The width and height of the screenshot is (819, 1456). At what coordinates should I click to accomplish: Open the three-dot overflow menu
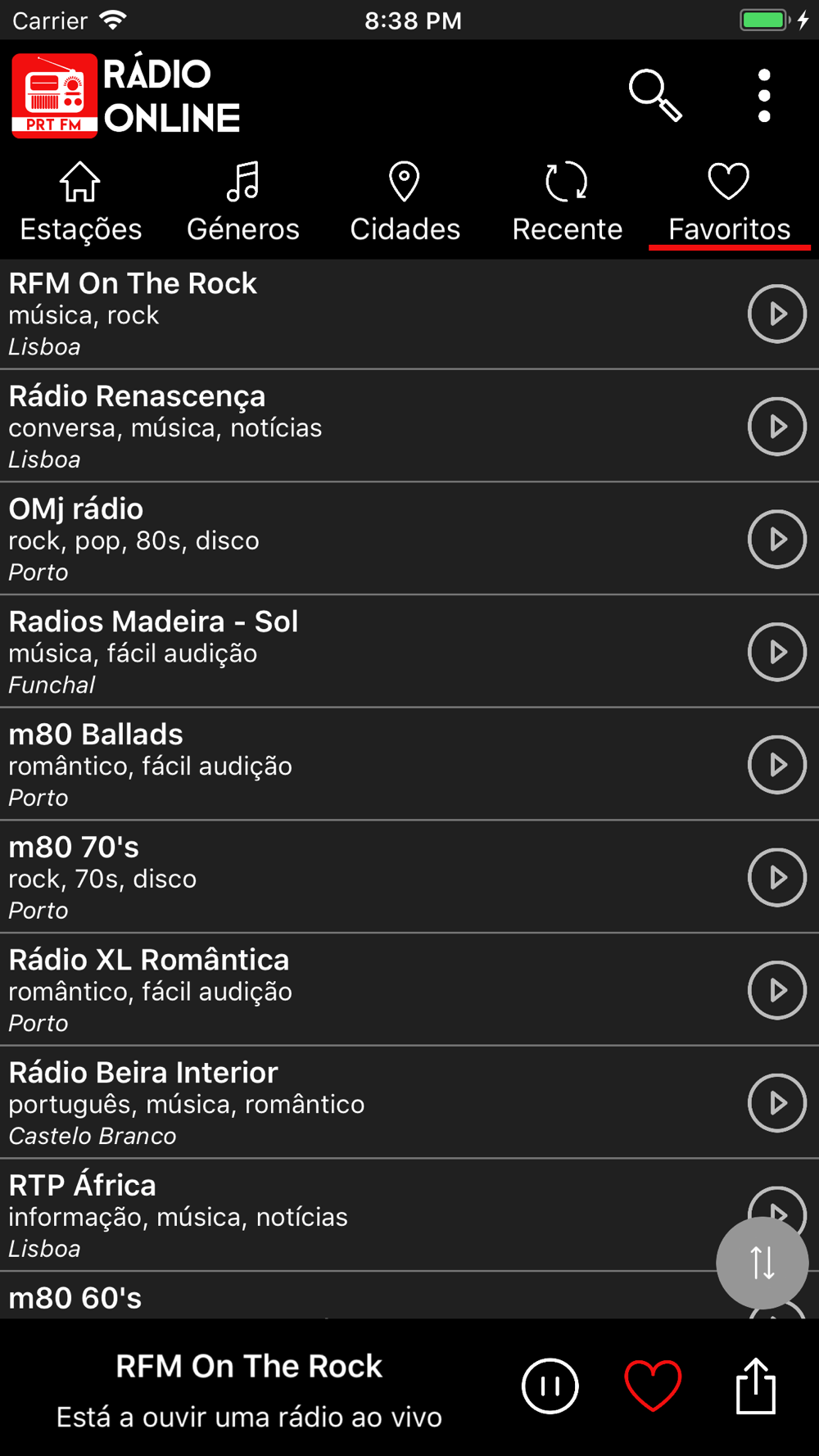[x=763, y=96]
